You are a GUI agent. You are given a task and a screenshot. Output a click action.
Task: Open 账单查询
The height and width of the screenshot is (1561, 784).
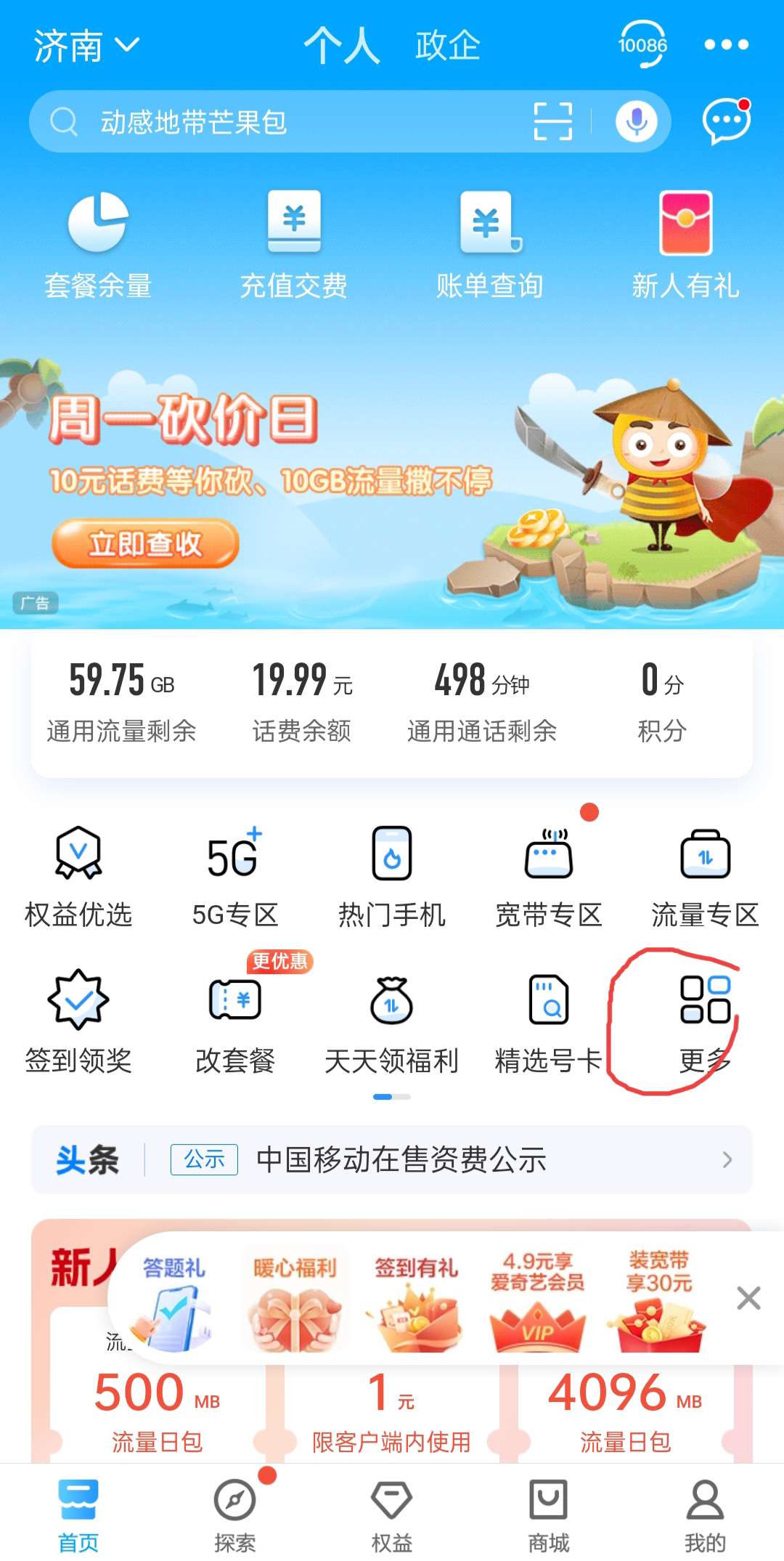click(490, 247)
